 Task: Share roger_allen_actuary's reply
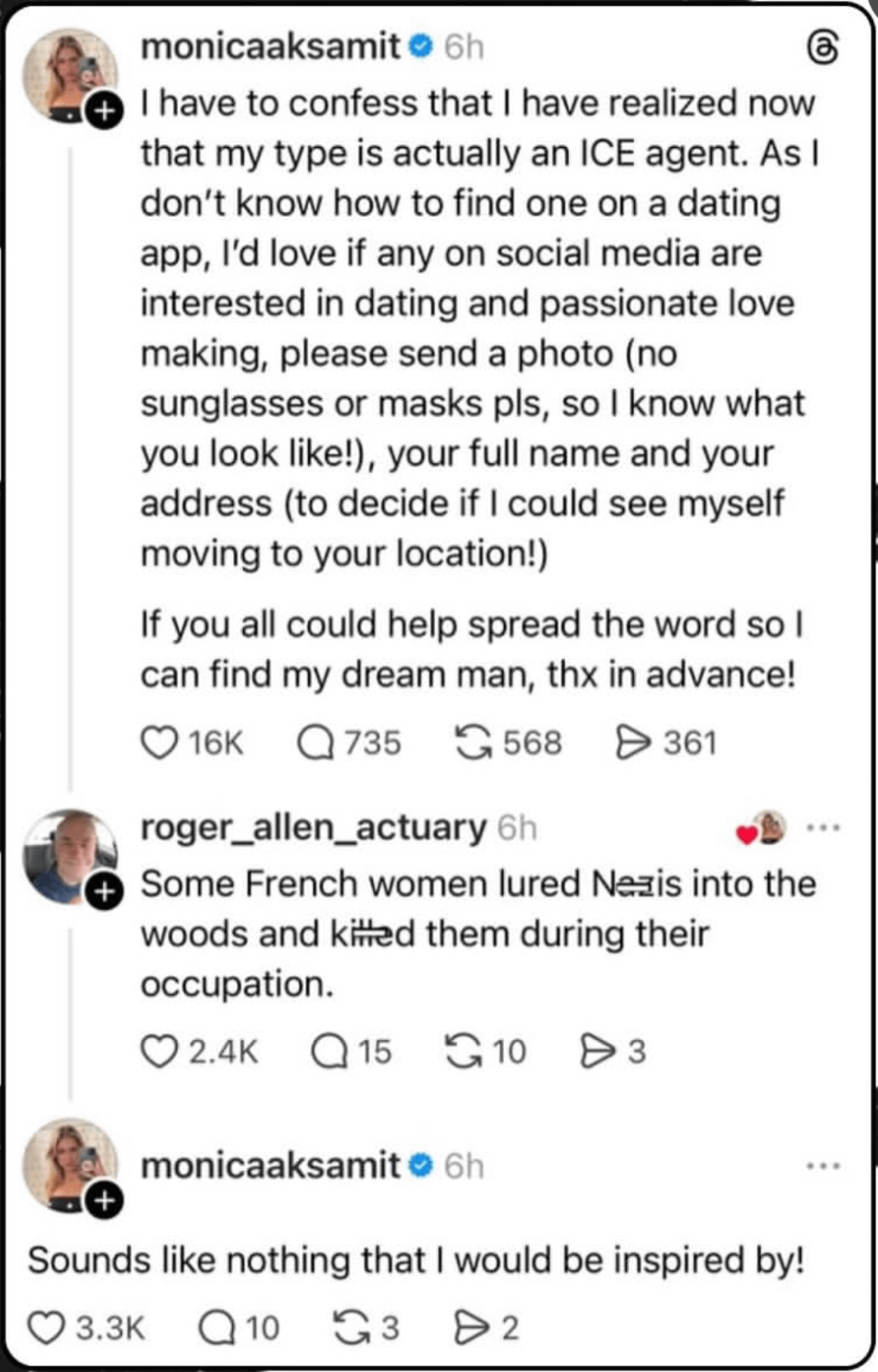pos(598,1051)
